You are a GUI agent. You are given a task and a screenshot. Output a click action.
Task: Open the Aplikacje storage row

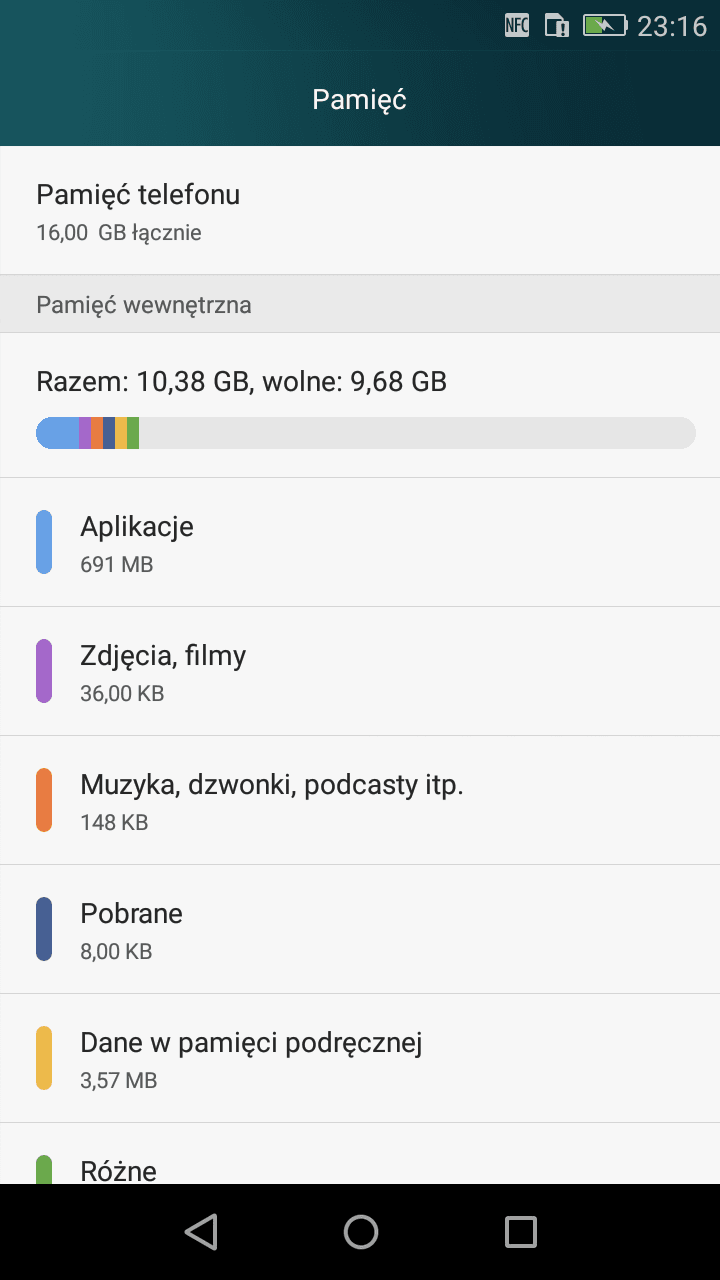pos(360,542)
